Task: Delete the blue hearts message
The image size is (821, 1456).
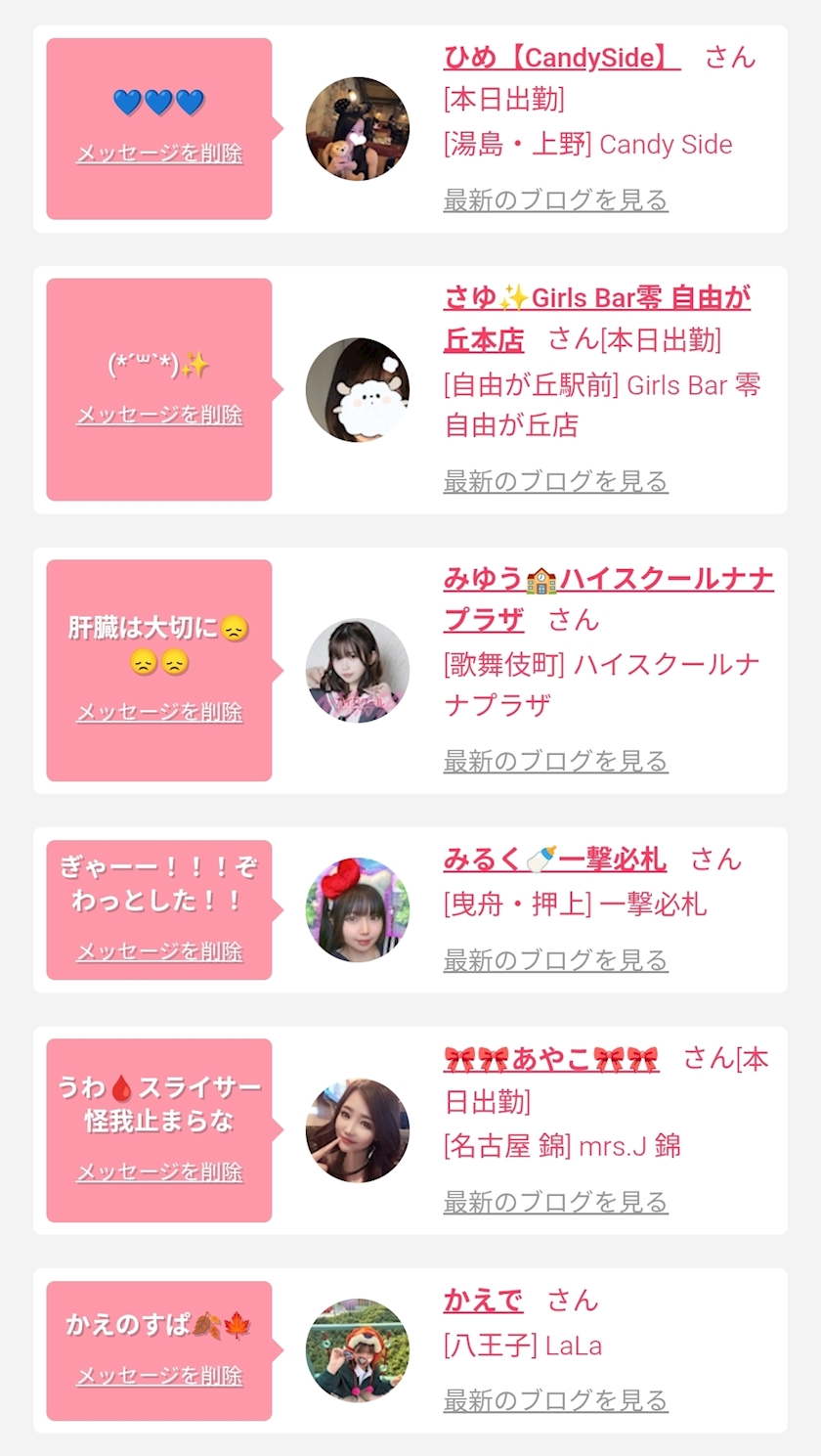Action: (x=159, y=154)
